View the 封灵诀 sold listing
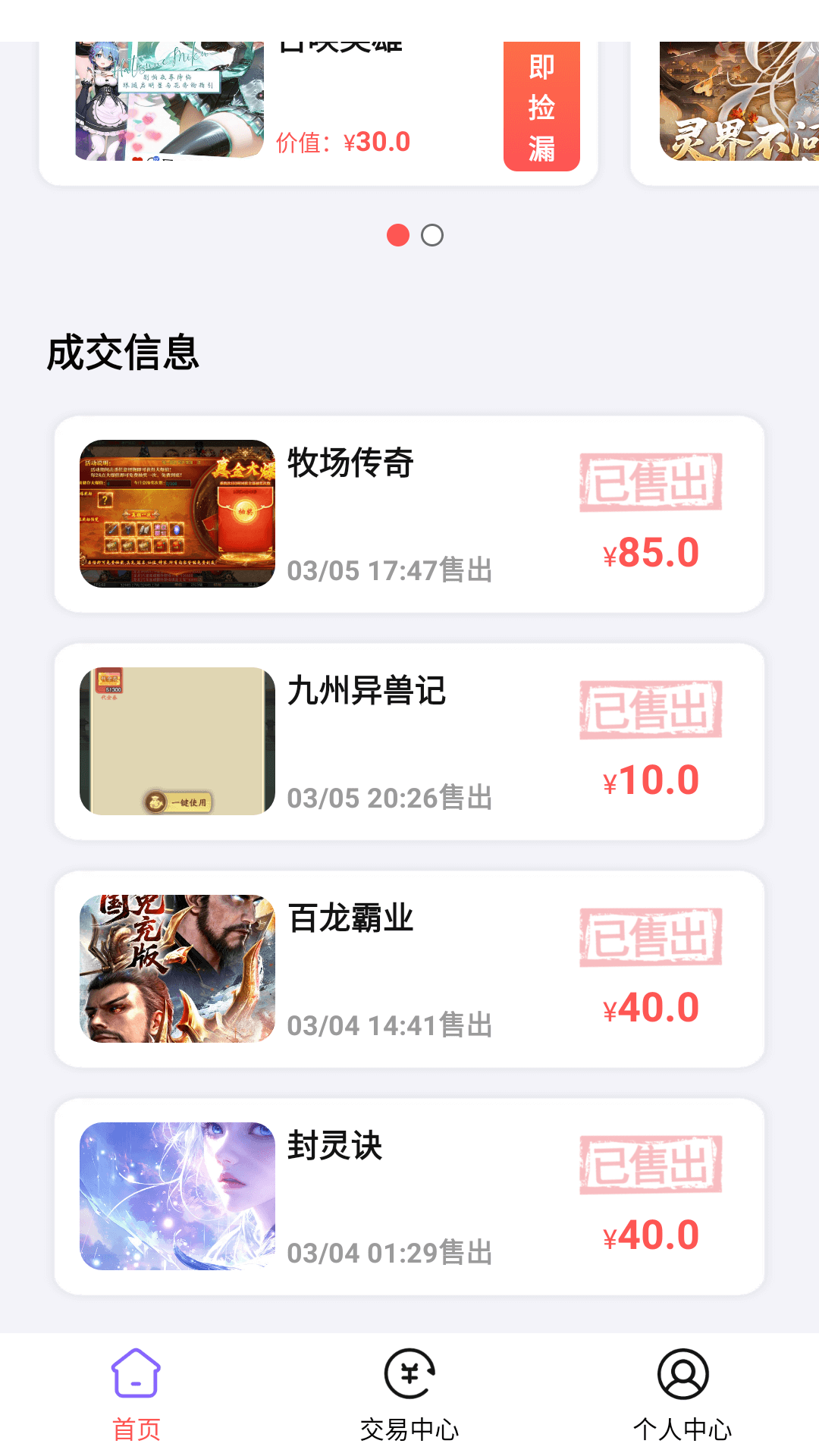Viewport: 819px width, 1456px height. pyautogui.click(x=409, y=1197)
